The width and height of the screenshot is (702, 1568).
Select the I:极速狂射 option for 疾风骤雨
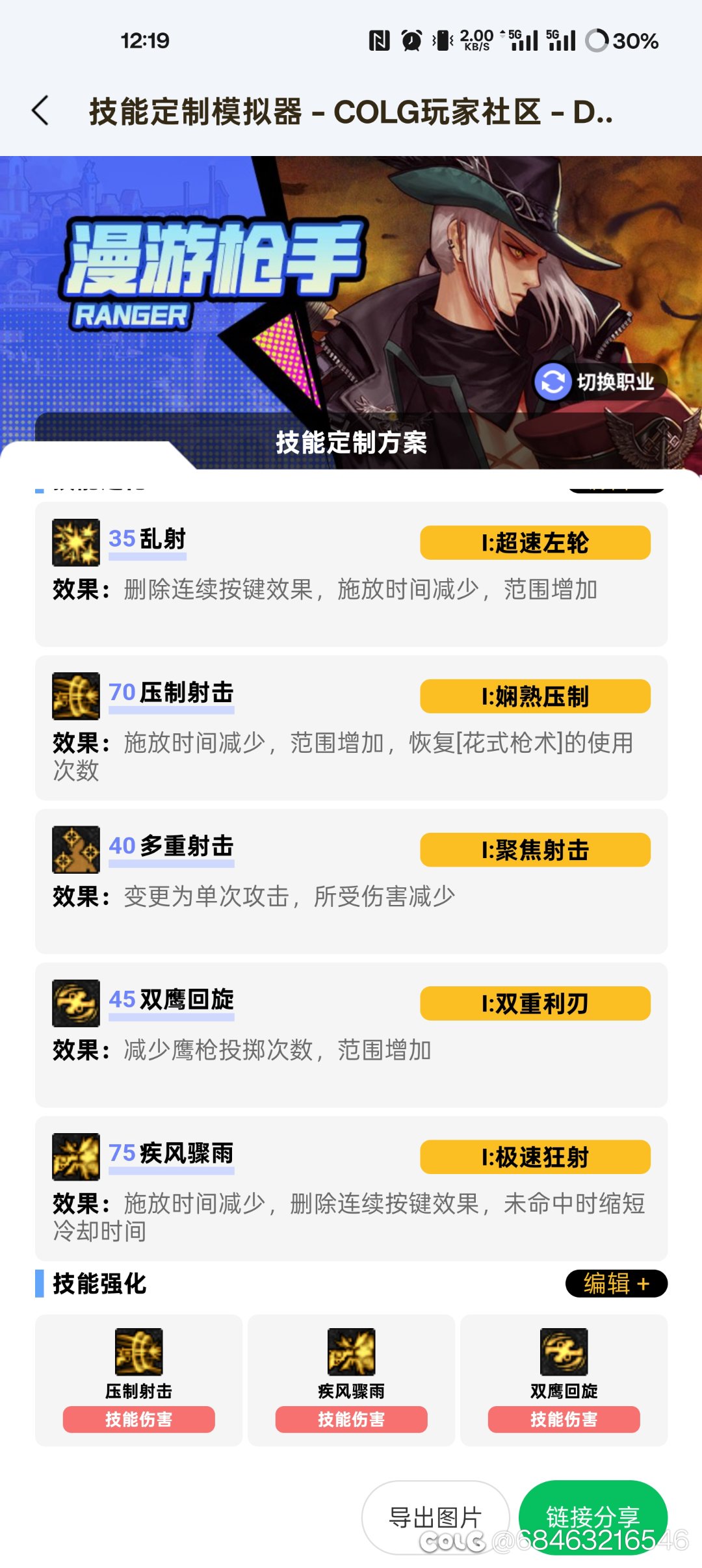point(535,1156)
